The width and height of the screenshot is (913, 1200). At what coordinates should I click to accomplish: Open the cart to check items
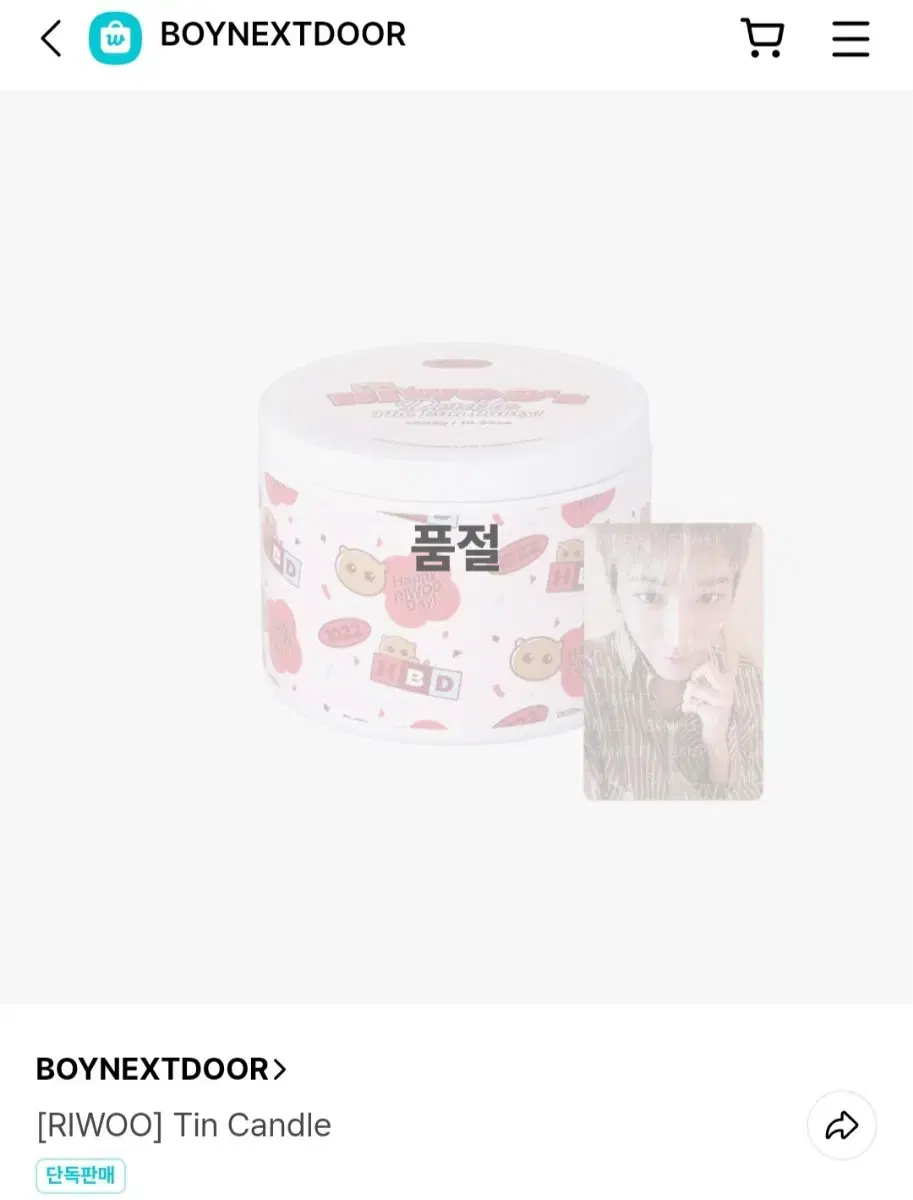763,37
